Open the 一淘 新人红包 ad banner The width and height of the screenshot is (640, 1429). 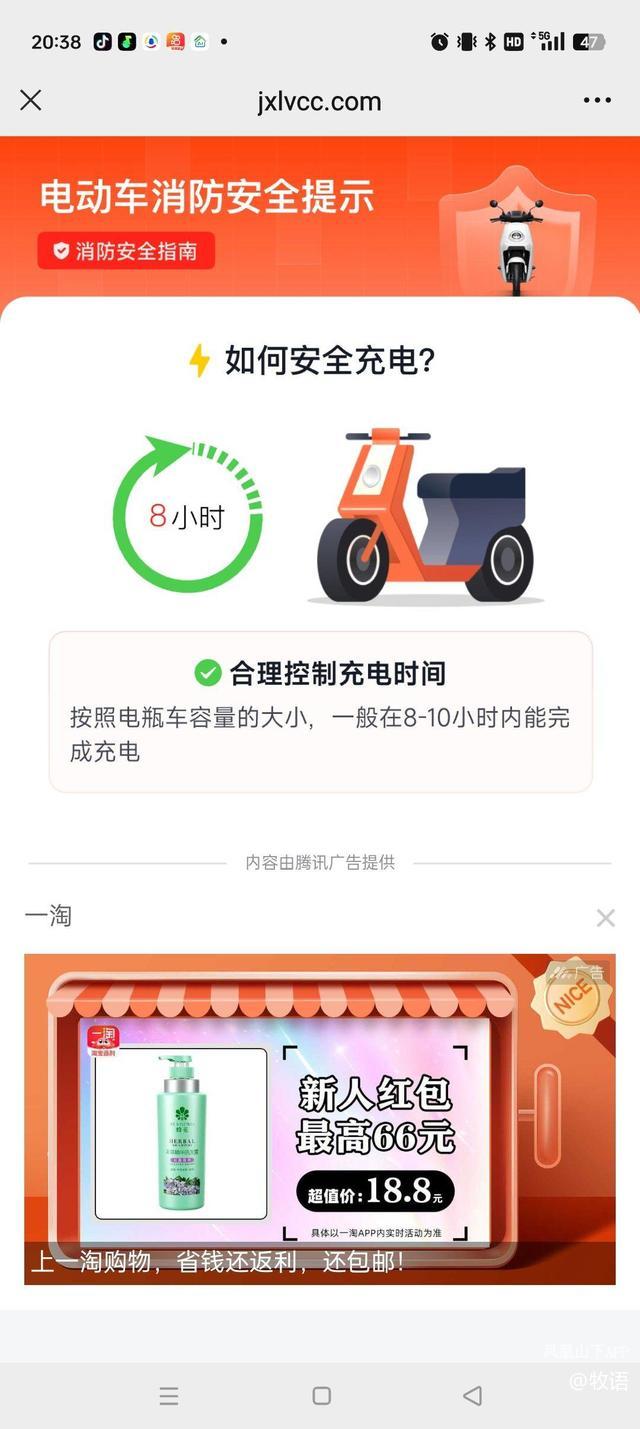point(320,1118)
